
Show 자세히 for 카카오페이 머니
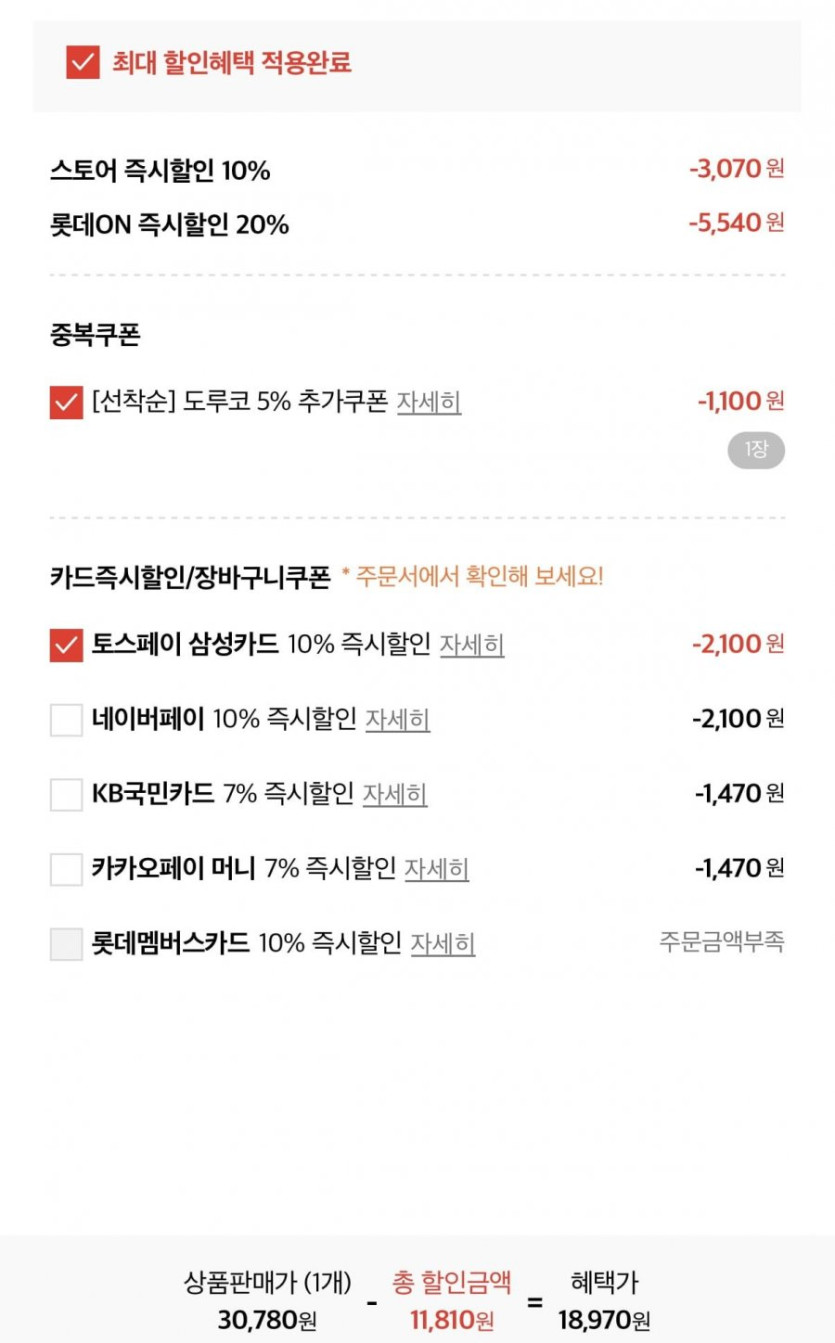click(x=437, y=869)
